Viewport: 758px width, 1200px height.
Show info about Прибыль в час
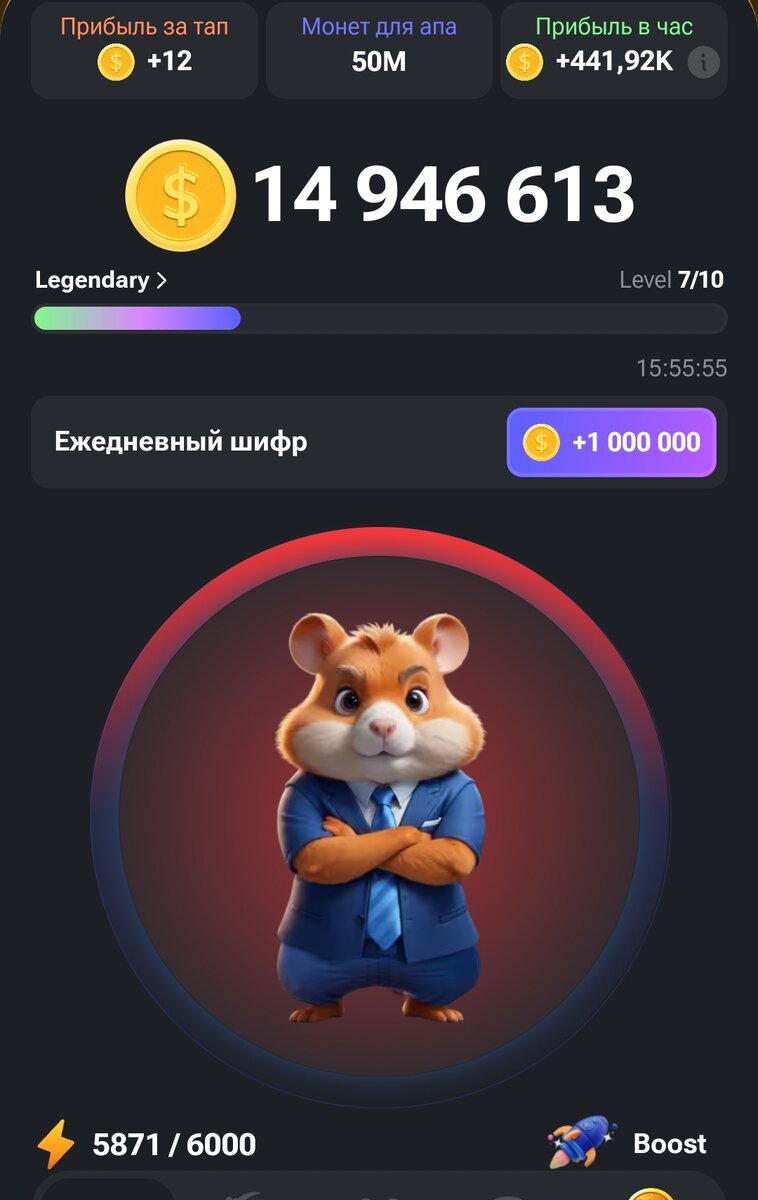(x=704, y=62)
